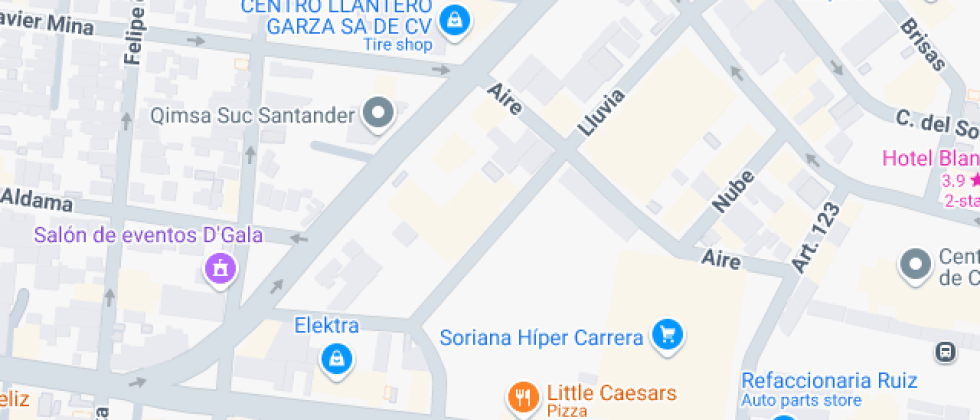
Task: Select the Soriana Híper Carrera shopping pin
Action: (667, 336)
